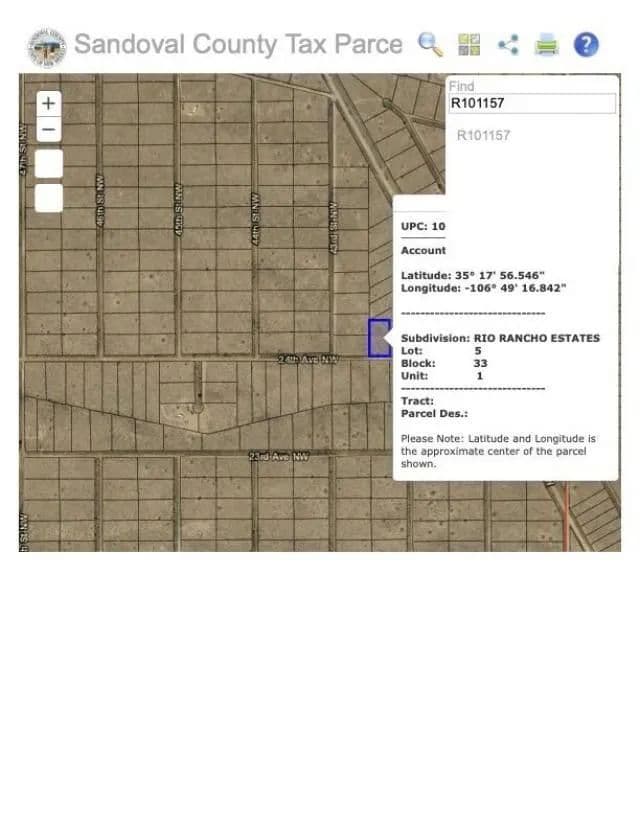Share the current map view

[508, 44]
